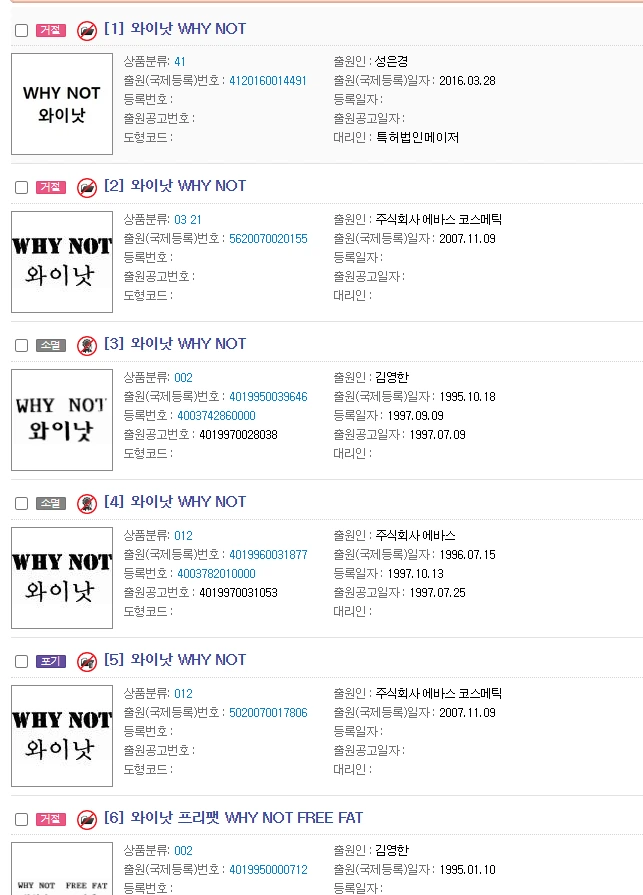Open class code 012 in result [4]
This screenshot has height=895, width=643.
point(183,536)
